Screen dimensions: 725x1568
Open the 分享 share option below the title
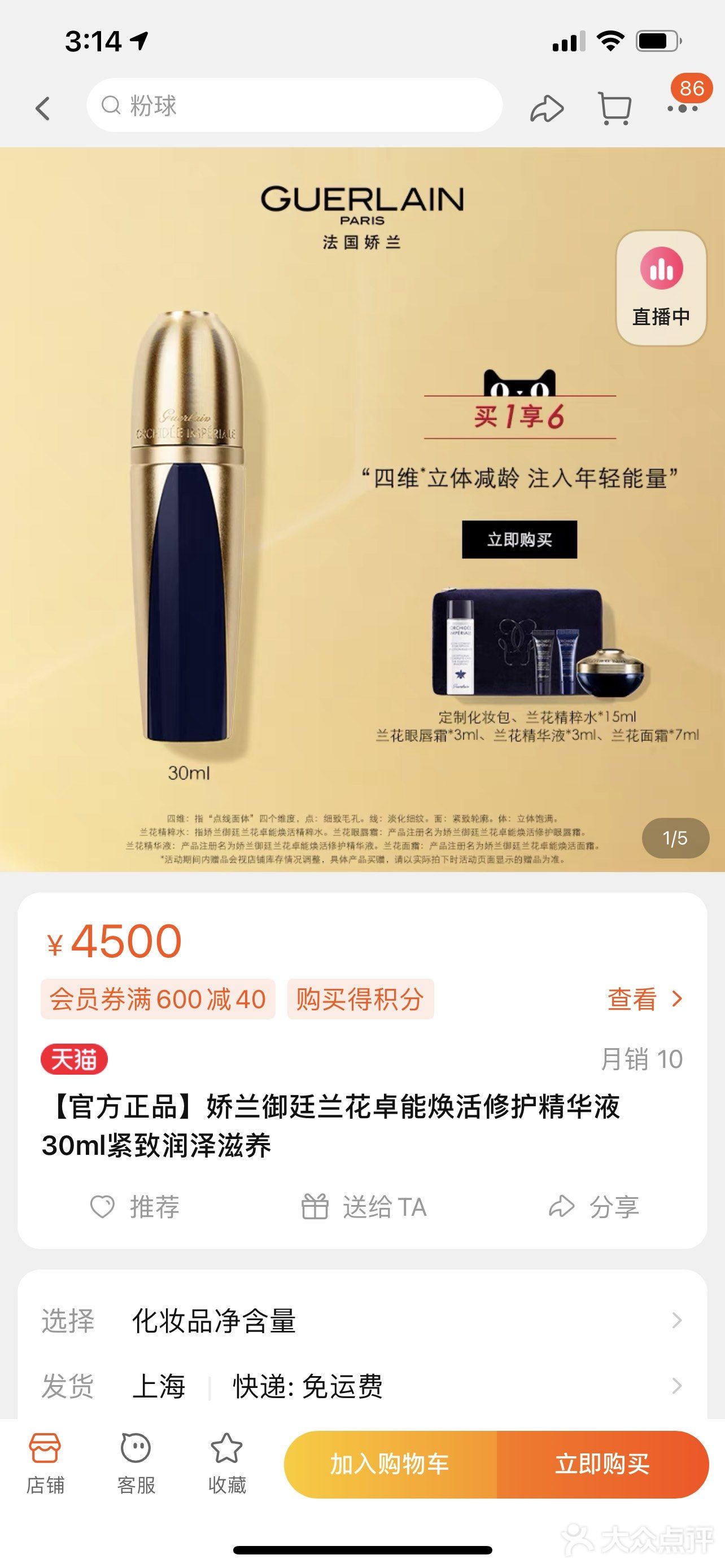click(x=597, y=1209)
